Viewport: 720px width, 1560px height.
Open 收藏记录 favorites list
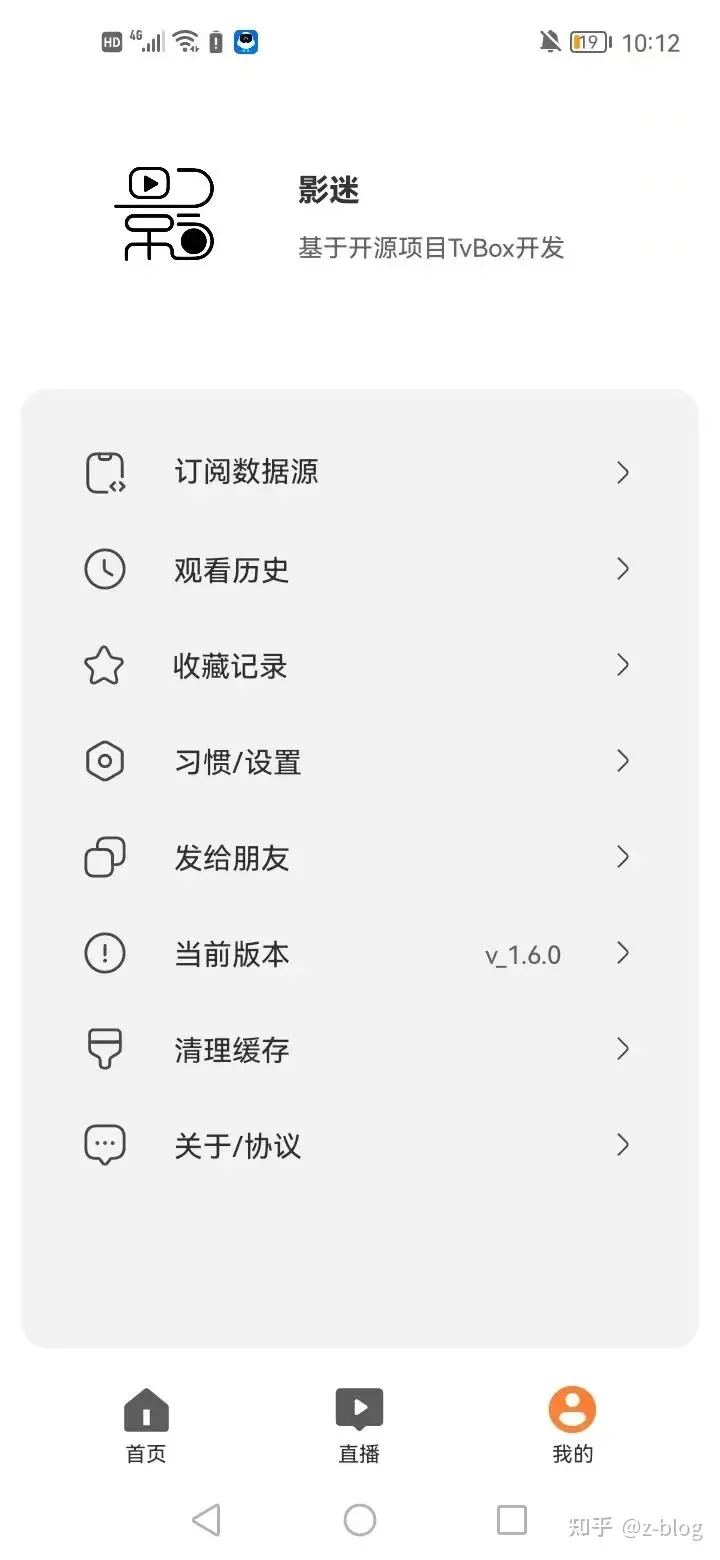[359, 666]
